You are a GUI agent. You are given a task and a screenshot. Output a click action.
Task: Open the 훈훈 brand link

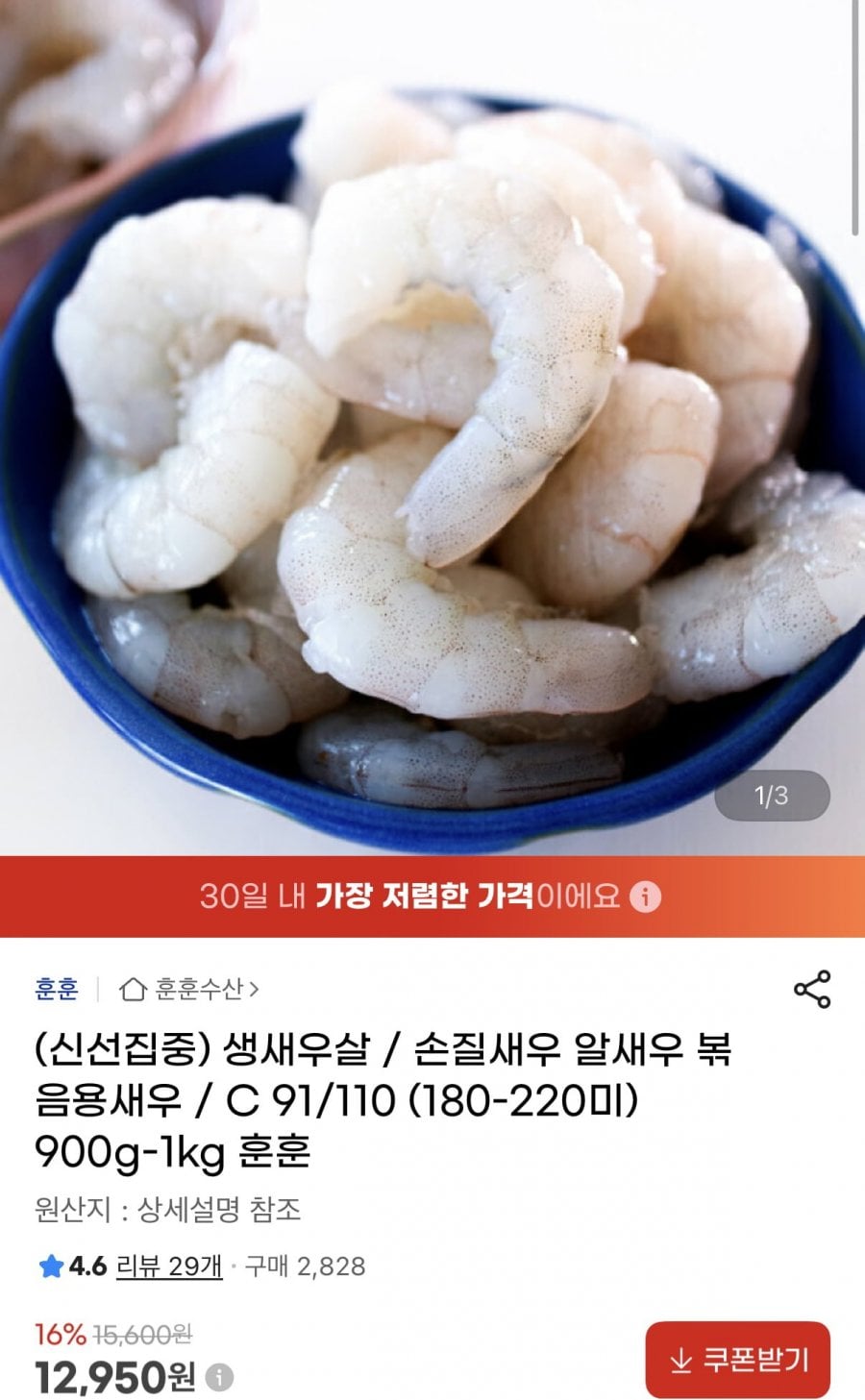pos(57,989)
